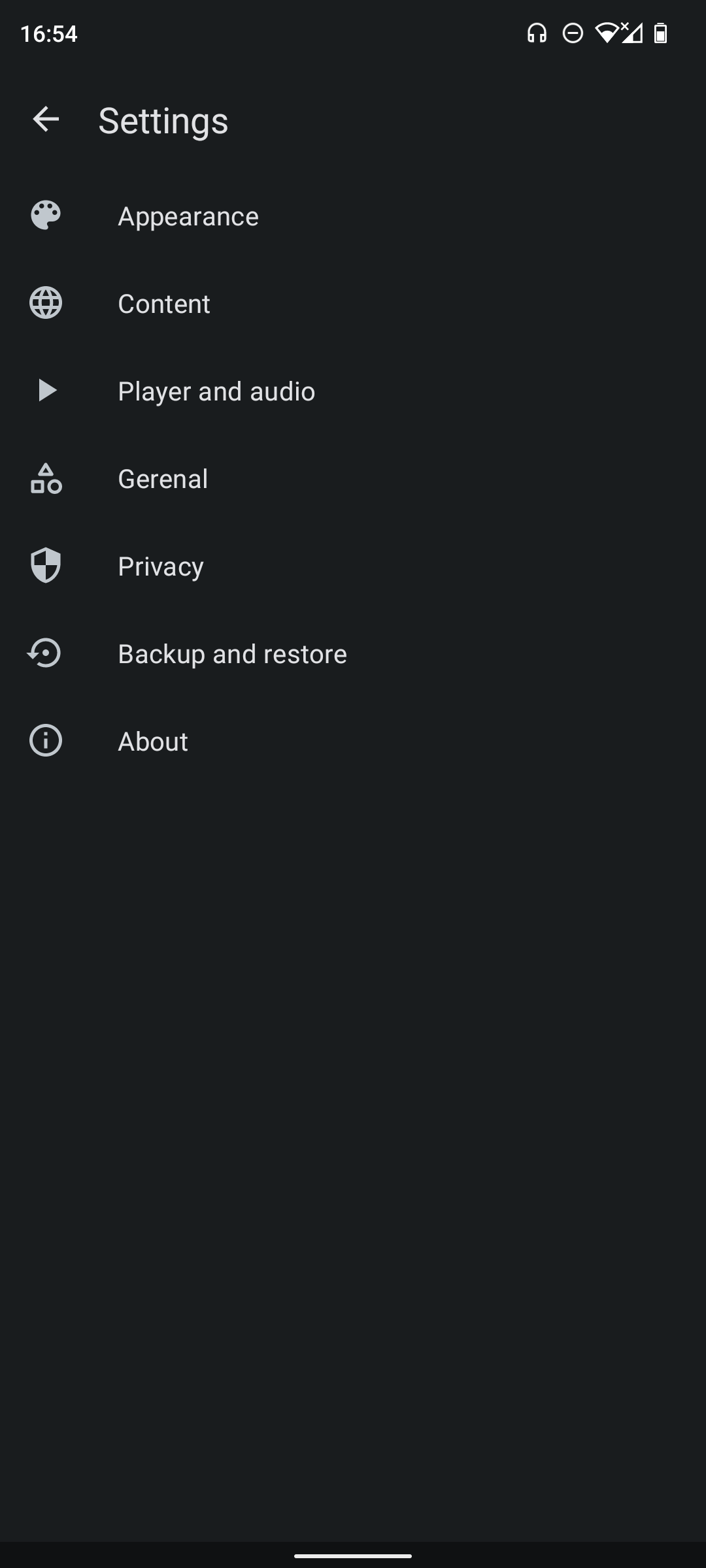Click the headphones icon in status bar

[x=536, y=33]
